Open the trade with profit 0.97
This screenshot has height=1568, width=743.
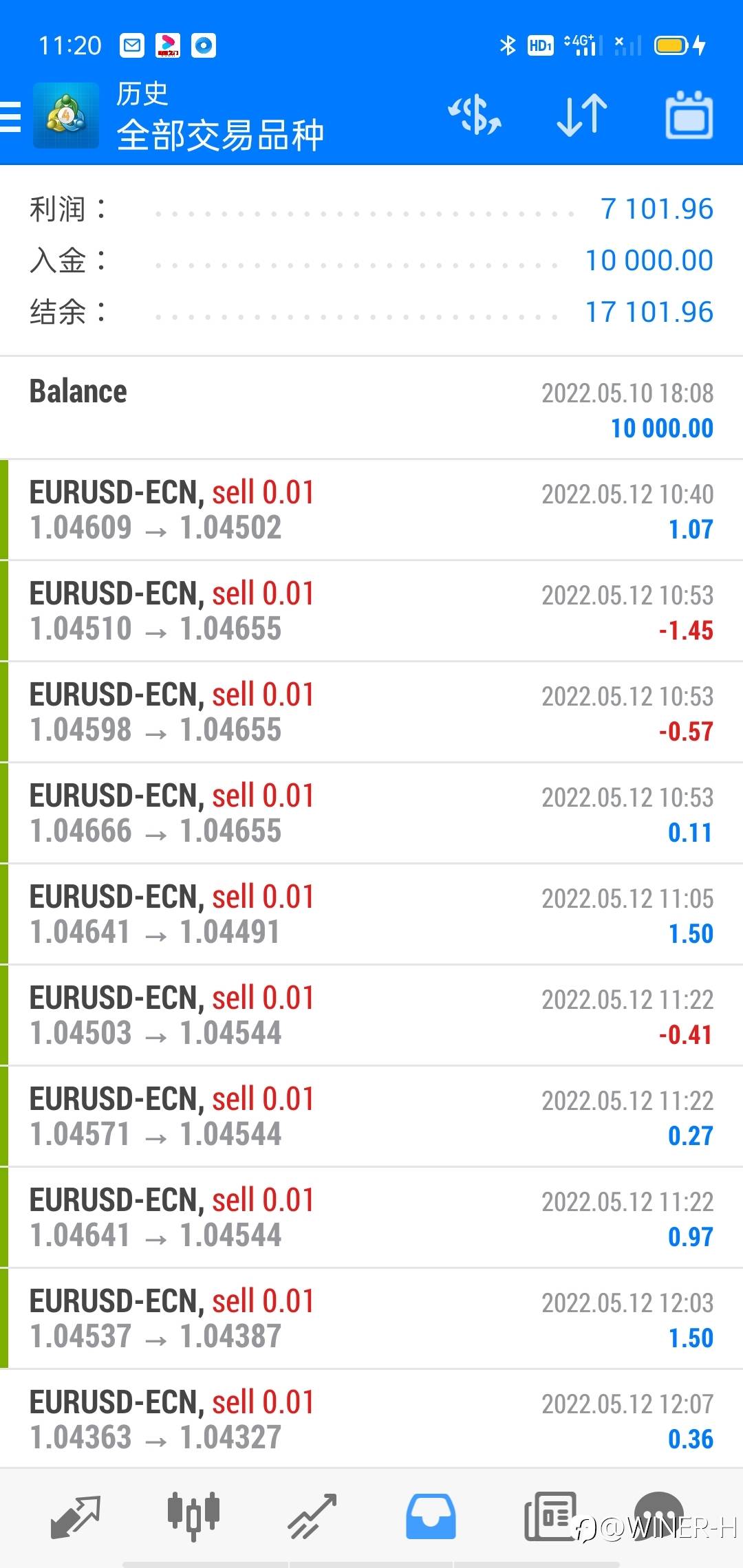coord(371,1218)
